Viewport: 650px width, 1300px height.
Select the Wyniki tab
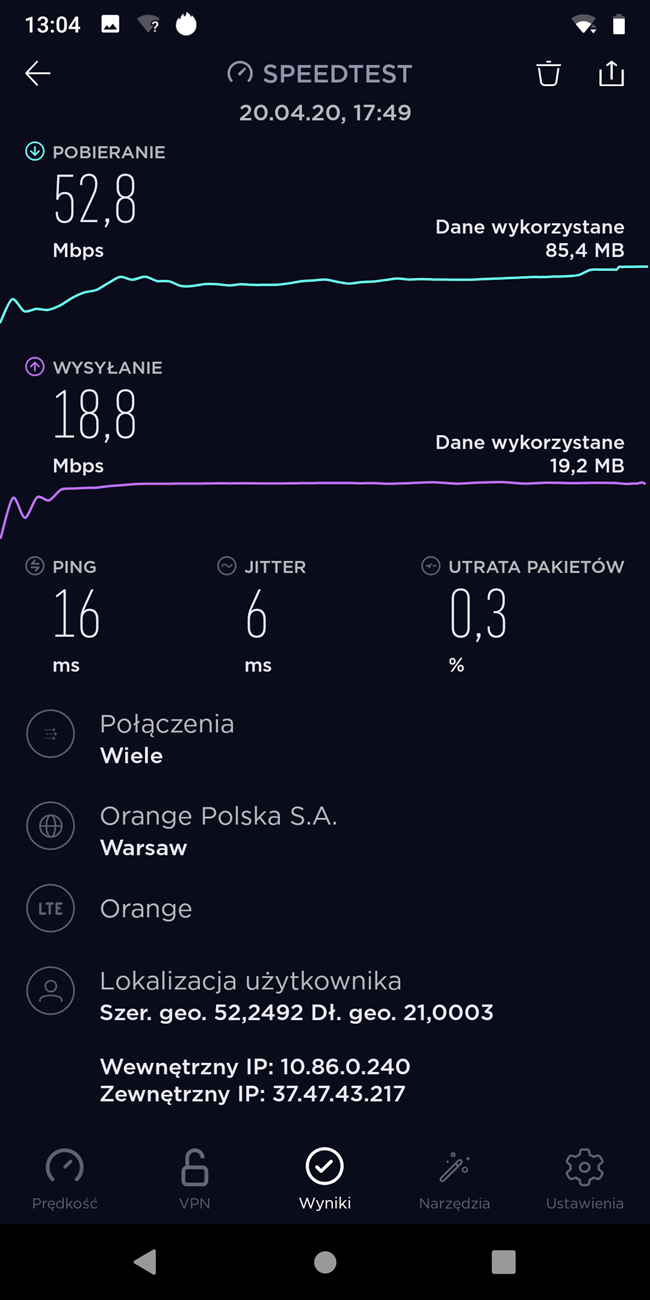(x=325, y=1180)
